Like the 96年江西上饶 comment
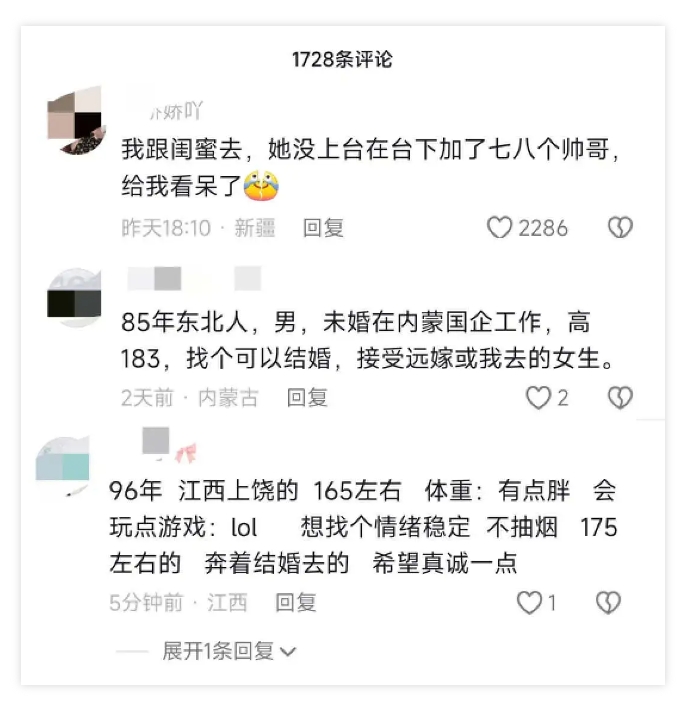Image resolution: width=677 pixels, height=716 pixels. (528, 602)
